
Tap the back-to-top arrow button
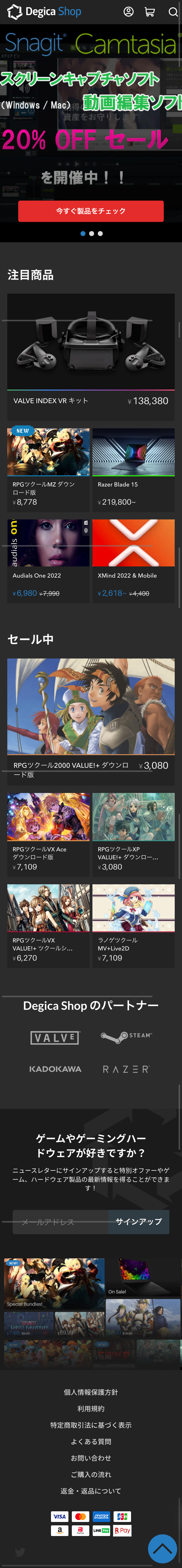pyautogui.click(x=162, y=1549)
